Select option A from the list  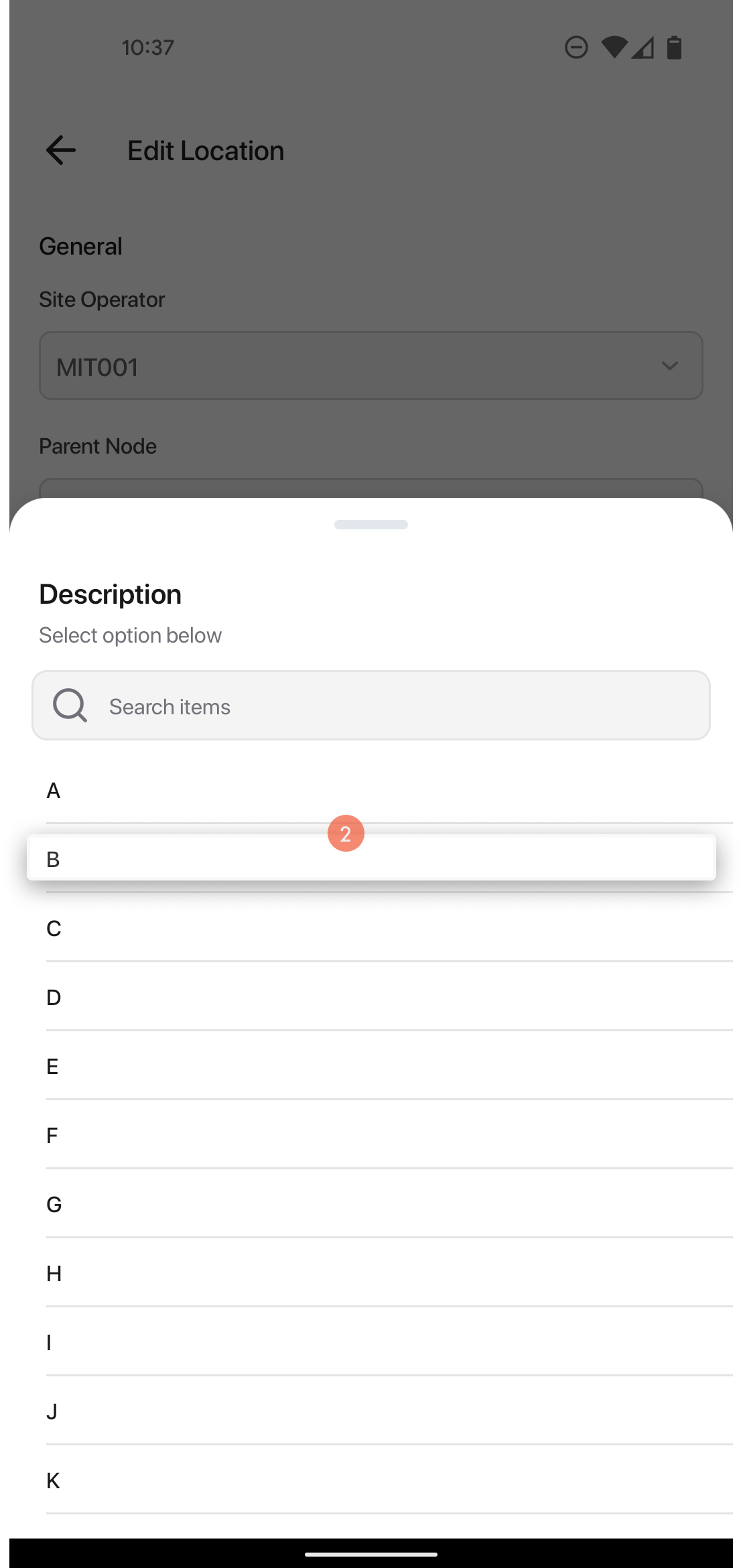pos(371,791)
